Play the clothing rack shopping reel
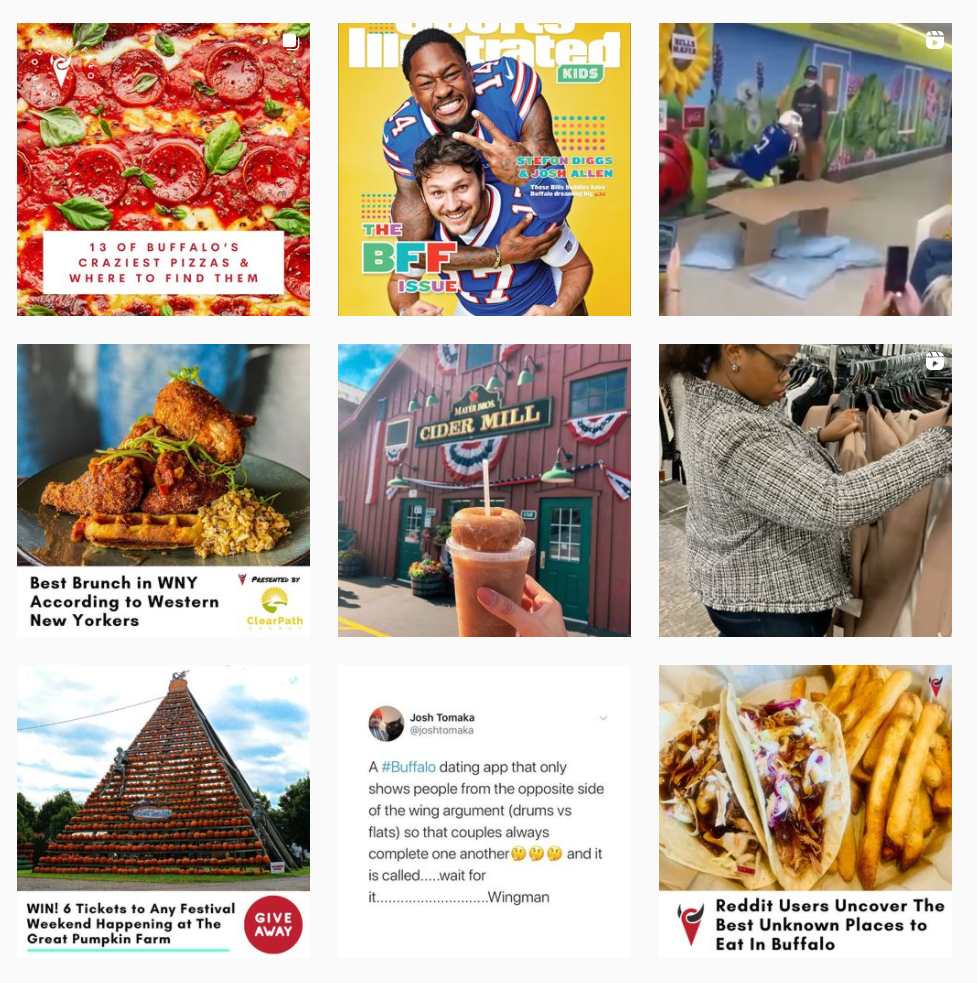977x983 pixels. coord(805,490)
